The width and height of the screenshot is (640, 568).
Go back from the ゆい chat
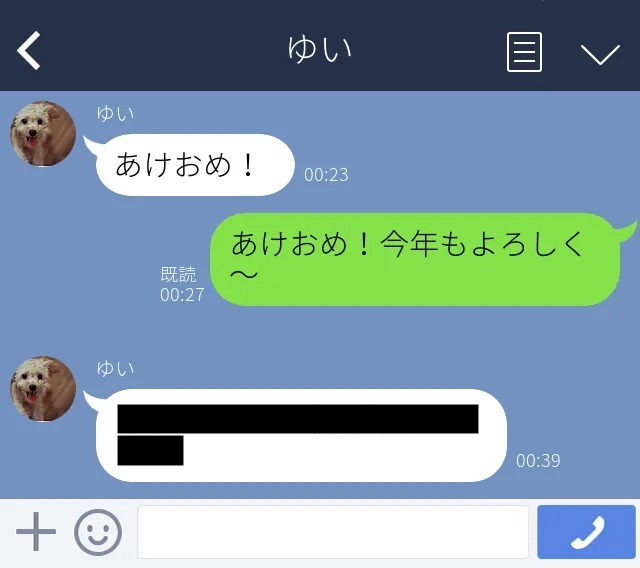click(x=30, y=50)
